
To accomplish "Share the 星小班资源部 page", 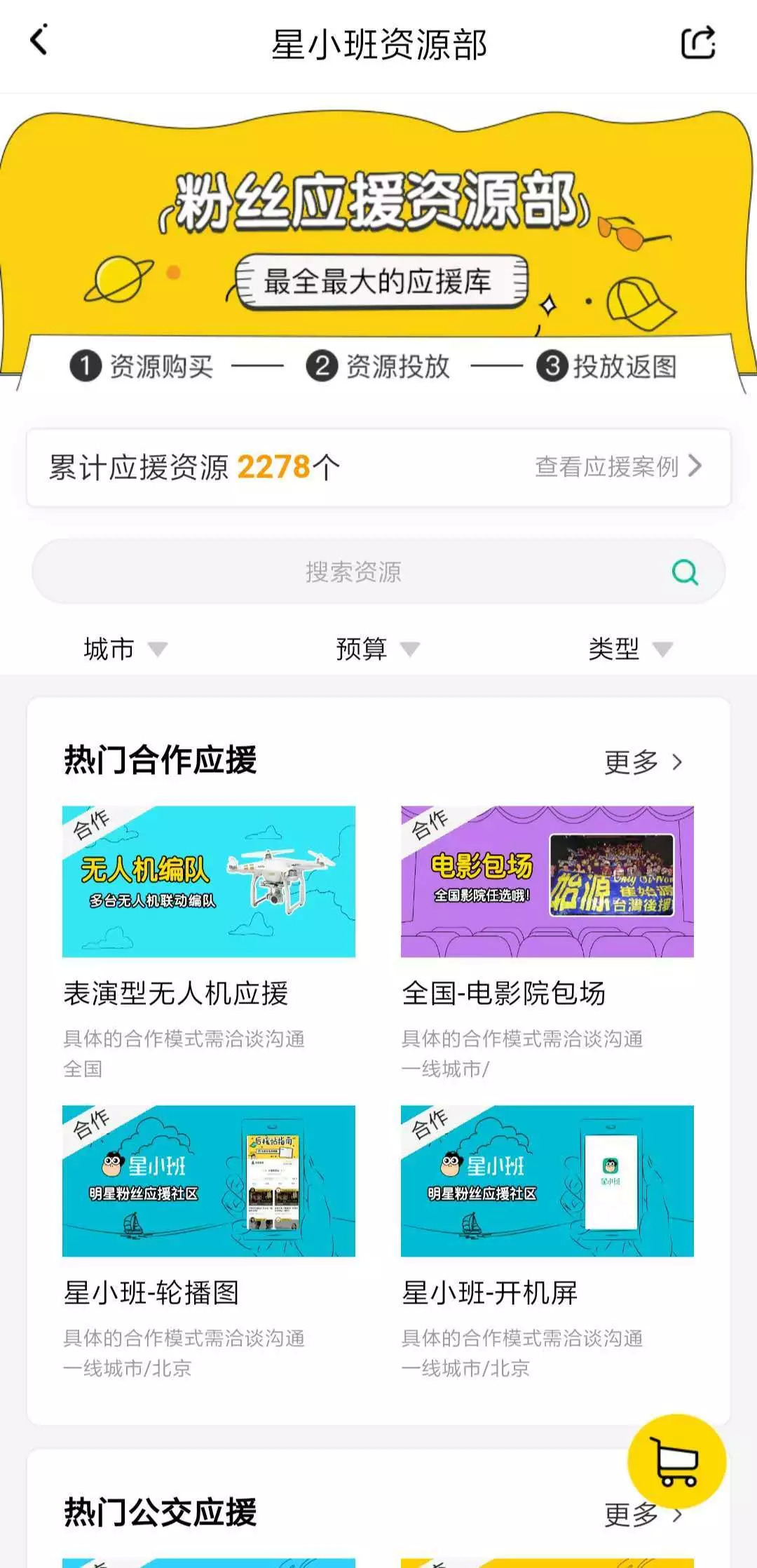I will [698, 43].
